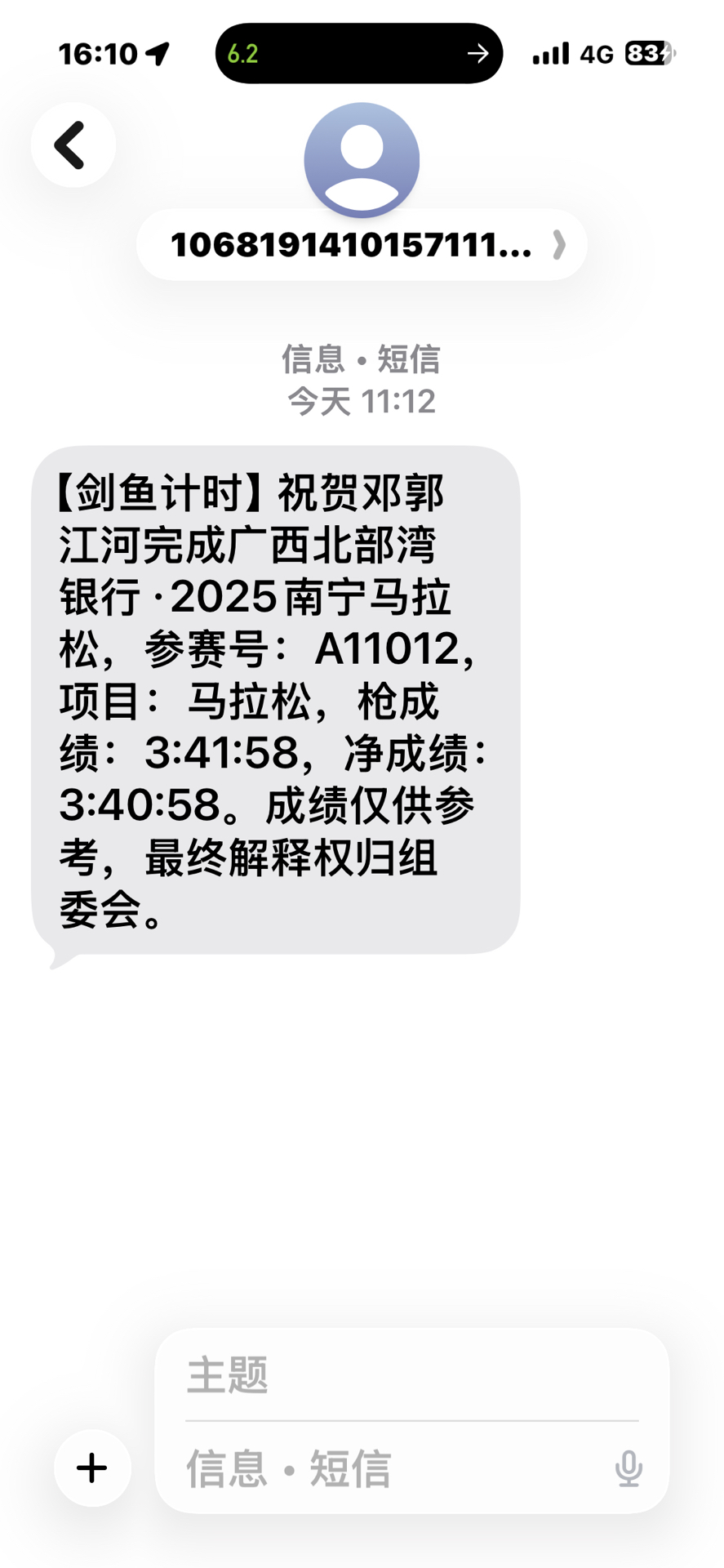
Task: Start voice dictation with the microphone
Action: (629, 1468)
